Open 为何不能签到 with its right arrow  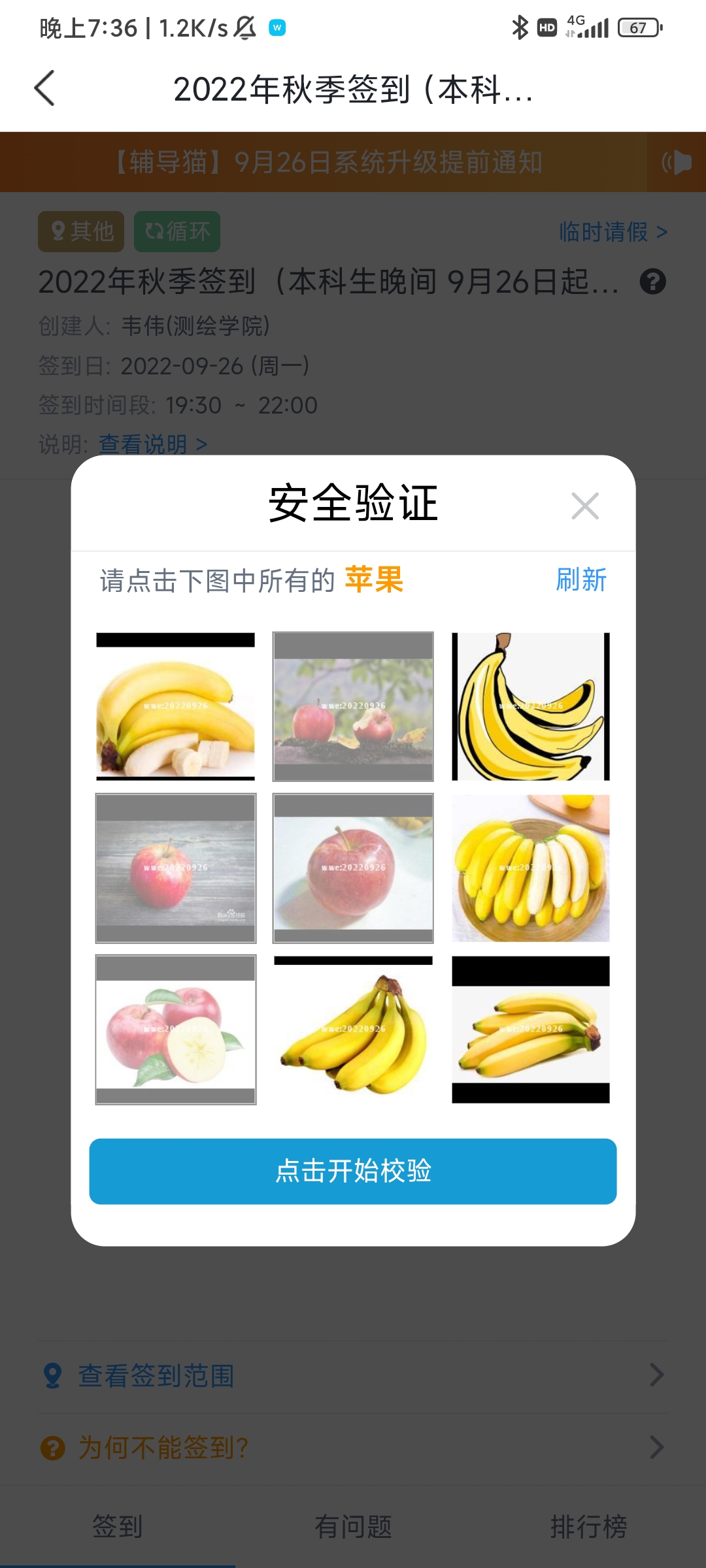[657, 1447]
